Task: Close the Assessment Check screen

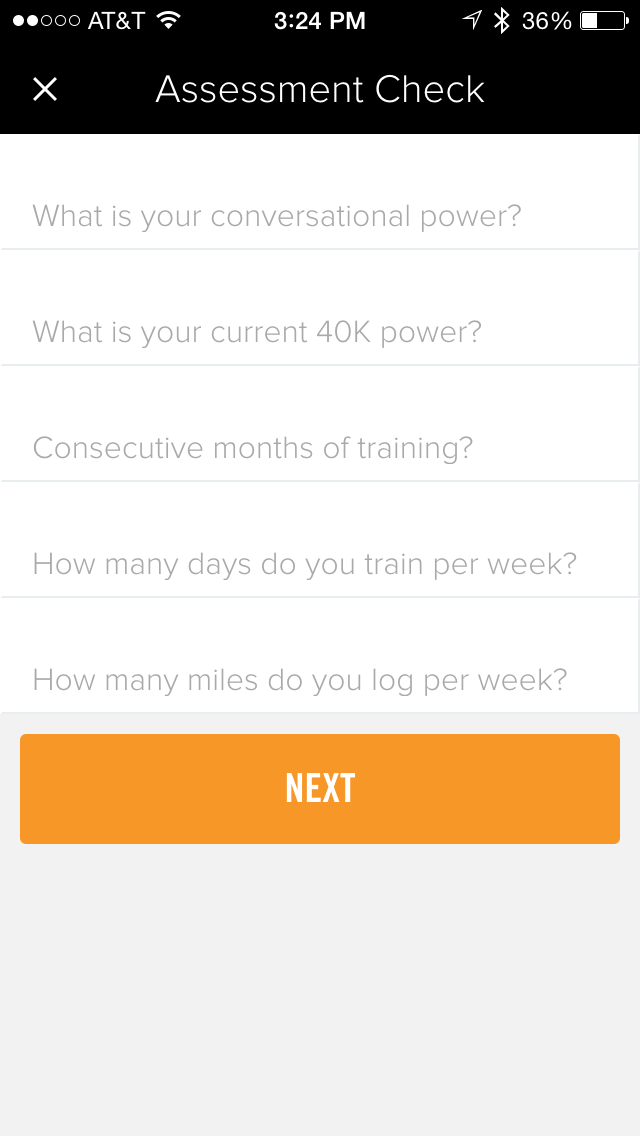Action: [x=45, y=90]
